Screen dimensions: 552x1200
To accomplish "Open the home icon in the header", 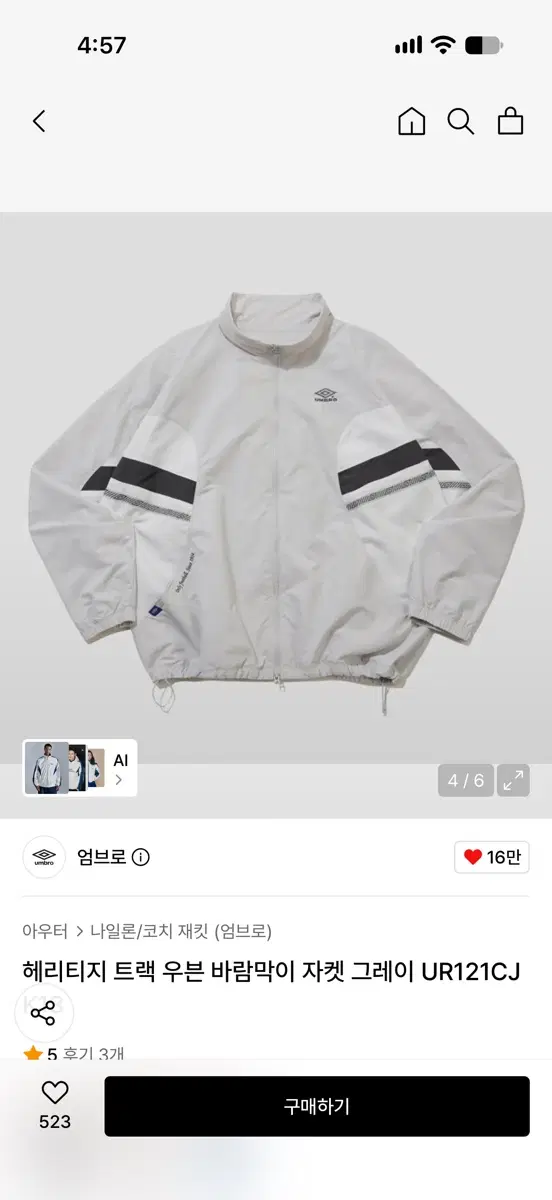I will point(411,122).
